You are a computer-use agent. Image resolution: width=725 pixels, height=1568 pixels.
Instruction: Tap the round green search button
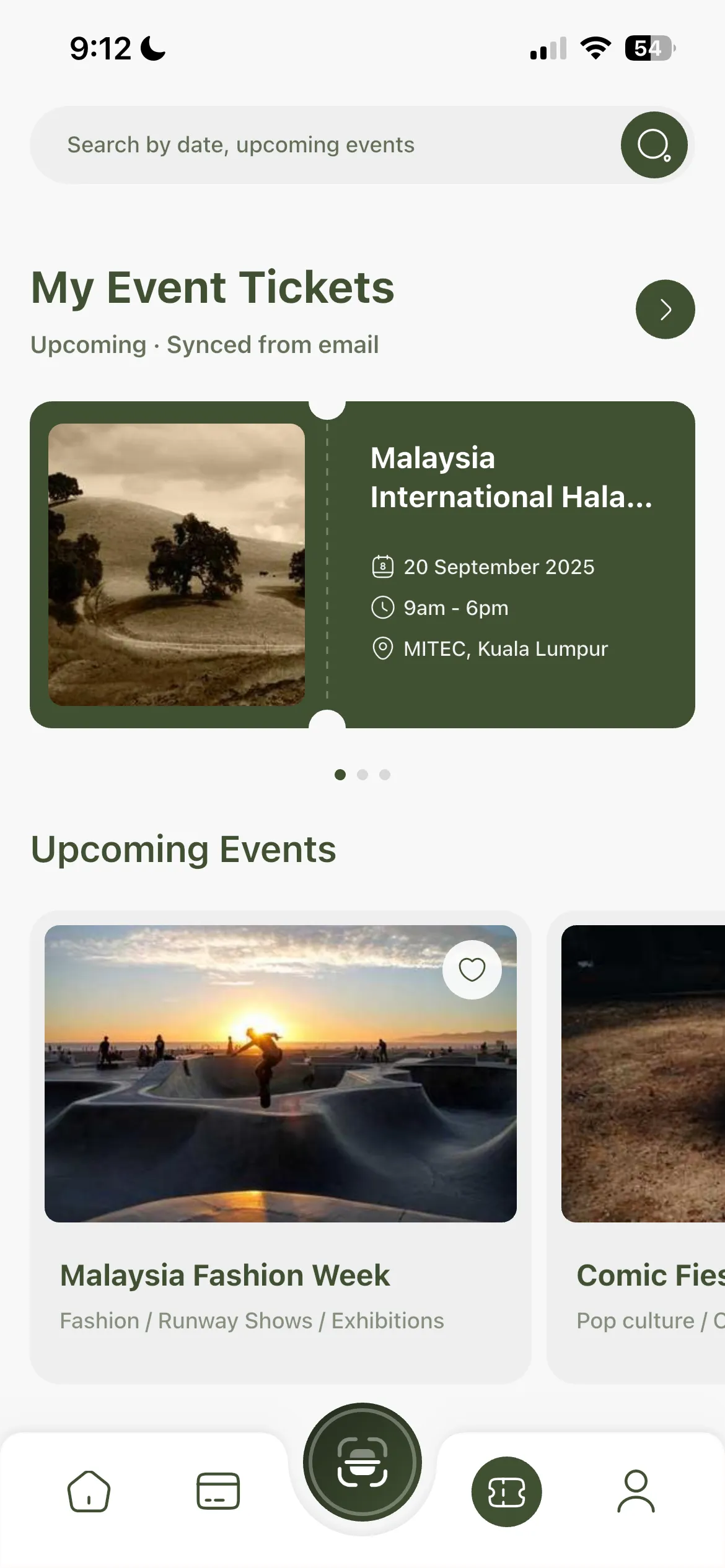[654, 145]
